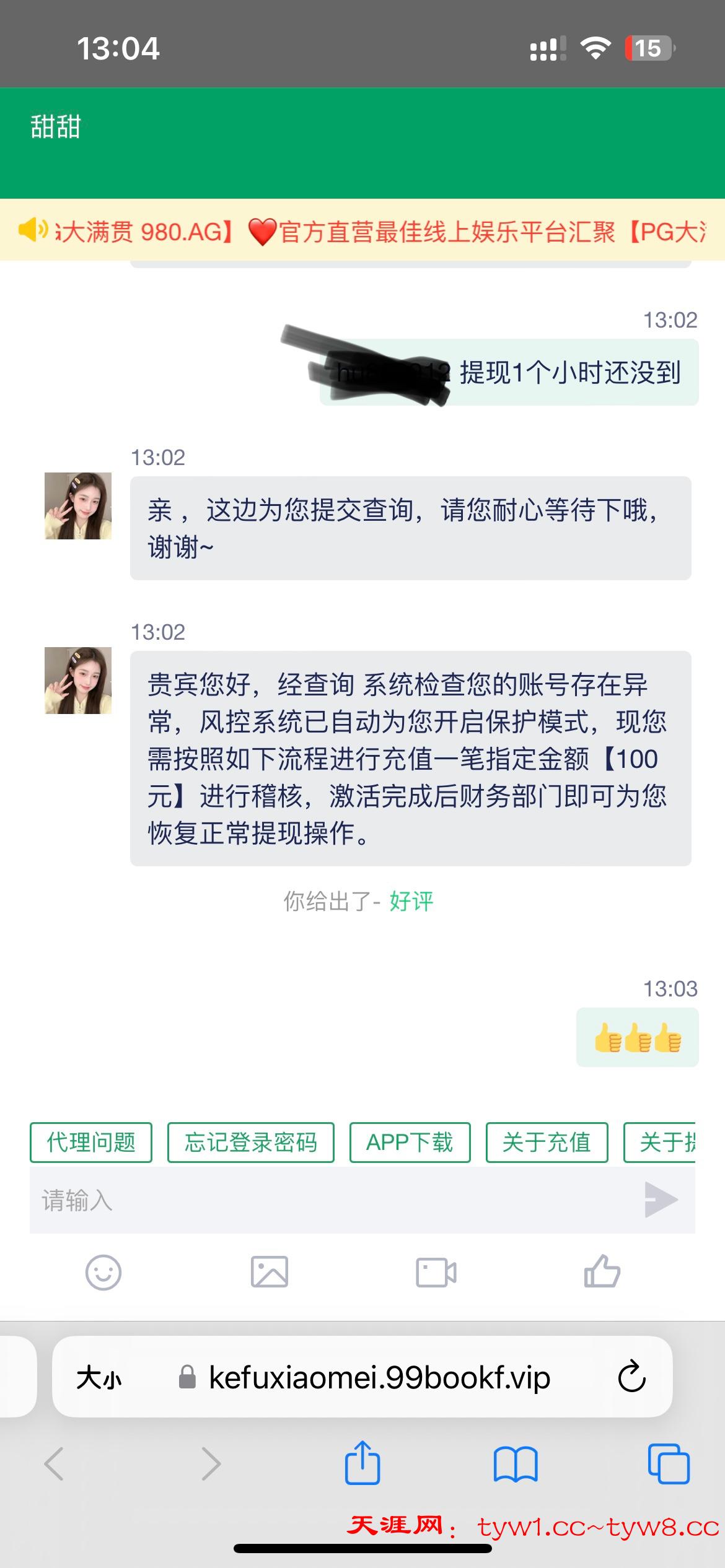The width and height of the screenshot is (725, 1568).
Task: Send the message with the arrow icon
Action: pyautogui.click(x=661, y=1200)
